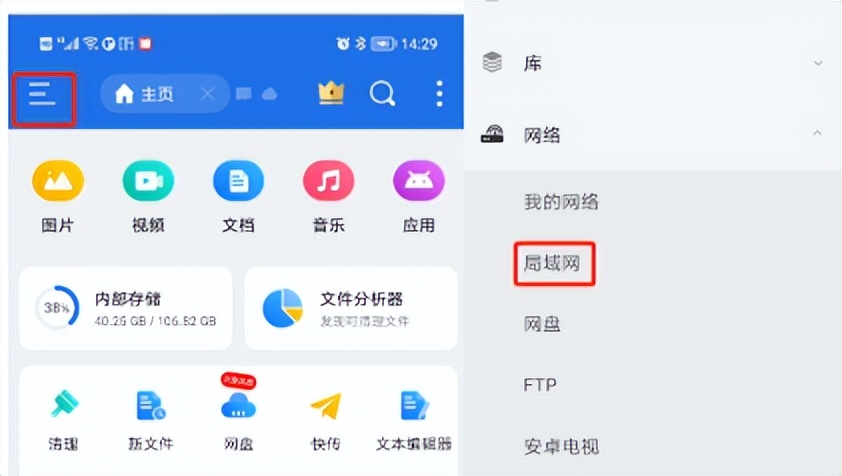Open the three-dot overflow menu

pyautogui.click(x=439, y=94)
